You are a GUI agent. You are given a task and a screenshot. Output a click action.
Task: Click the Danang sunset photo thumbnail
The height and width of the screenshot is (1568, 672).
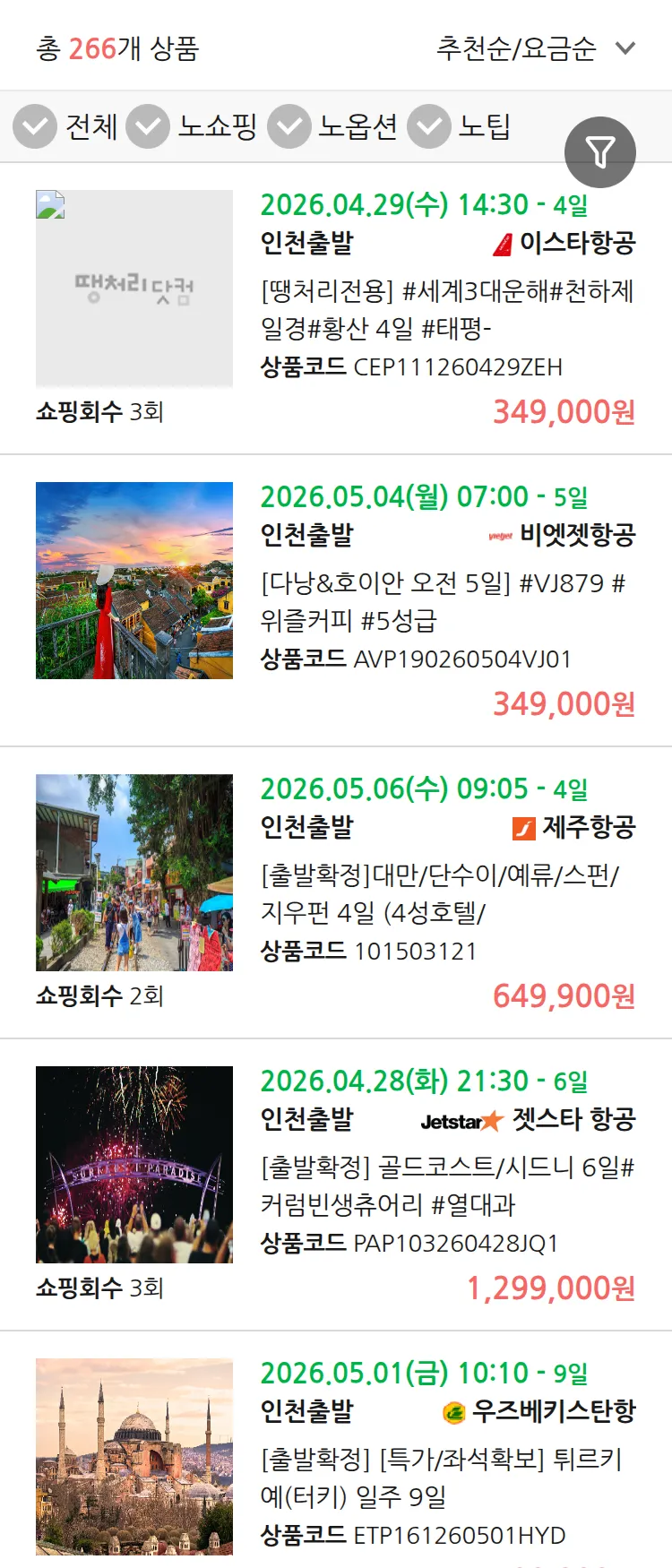click(134, 579)
